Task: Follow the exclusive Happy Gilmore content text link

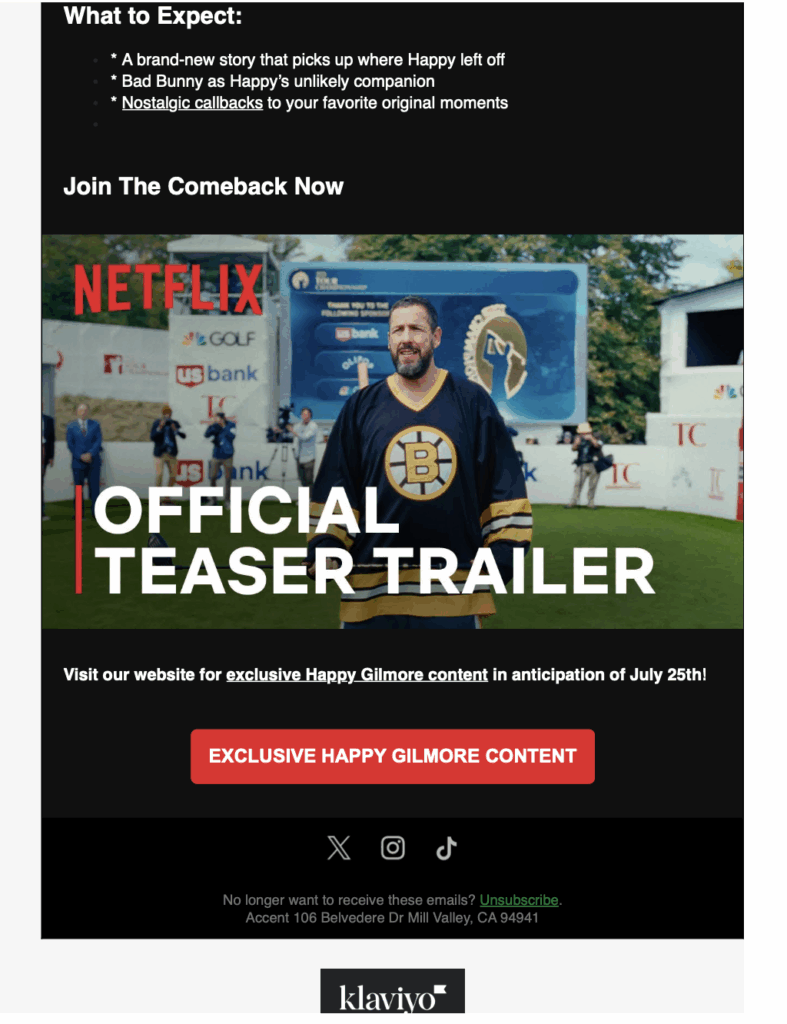Action: (x=357, y=675)
